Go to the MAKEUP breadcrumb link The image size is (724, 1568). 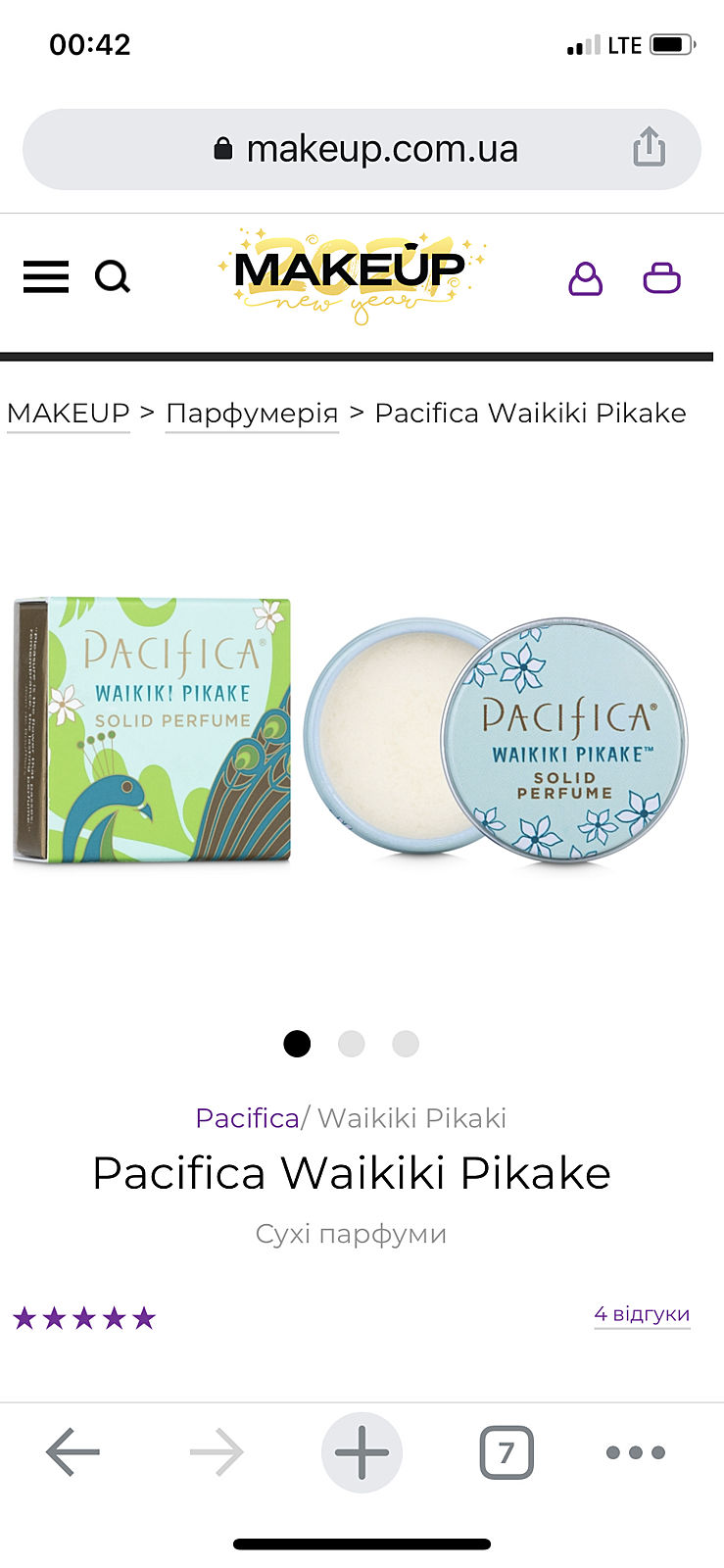(69, 414)
